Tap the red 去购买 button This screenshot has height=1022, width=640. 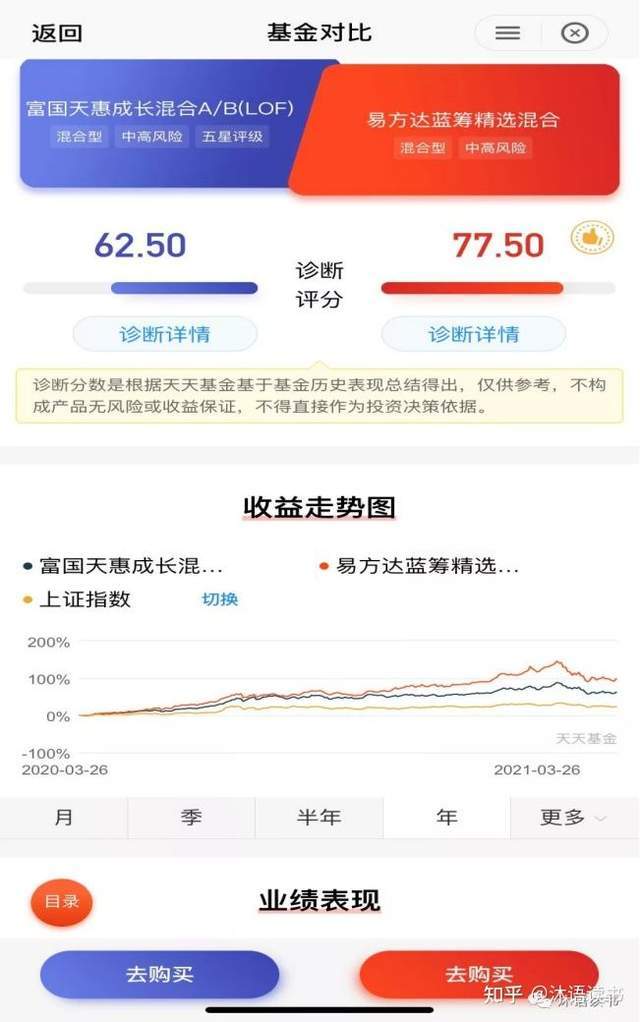(x=479, y=974)
